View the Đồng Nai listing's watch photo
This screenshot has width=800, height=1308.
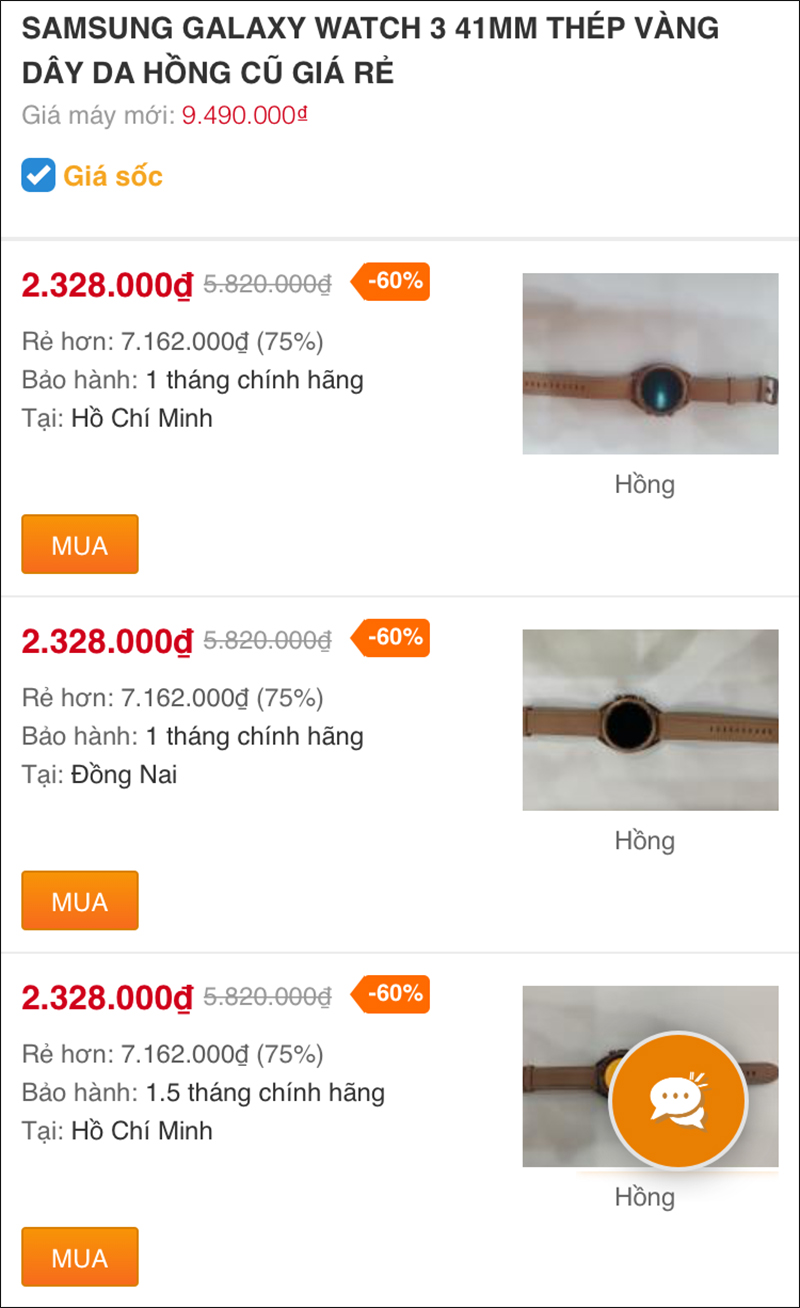tap(650, 720)
